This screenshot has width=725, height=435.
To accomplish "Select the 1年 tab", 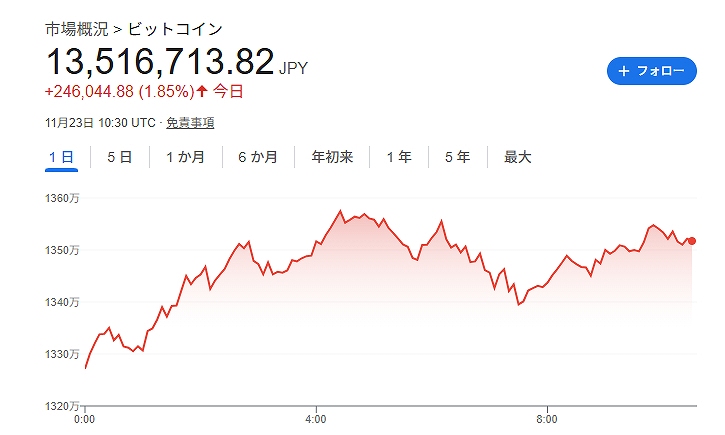I will click(398, 157).
